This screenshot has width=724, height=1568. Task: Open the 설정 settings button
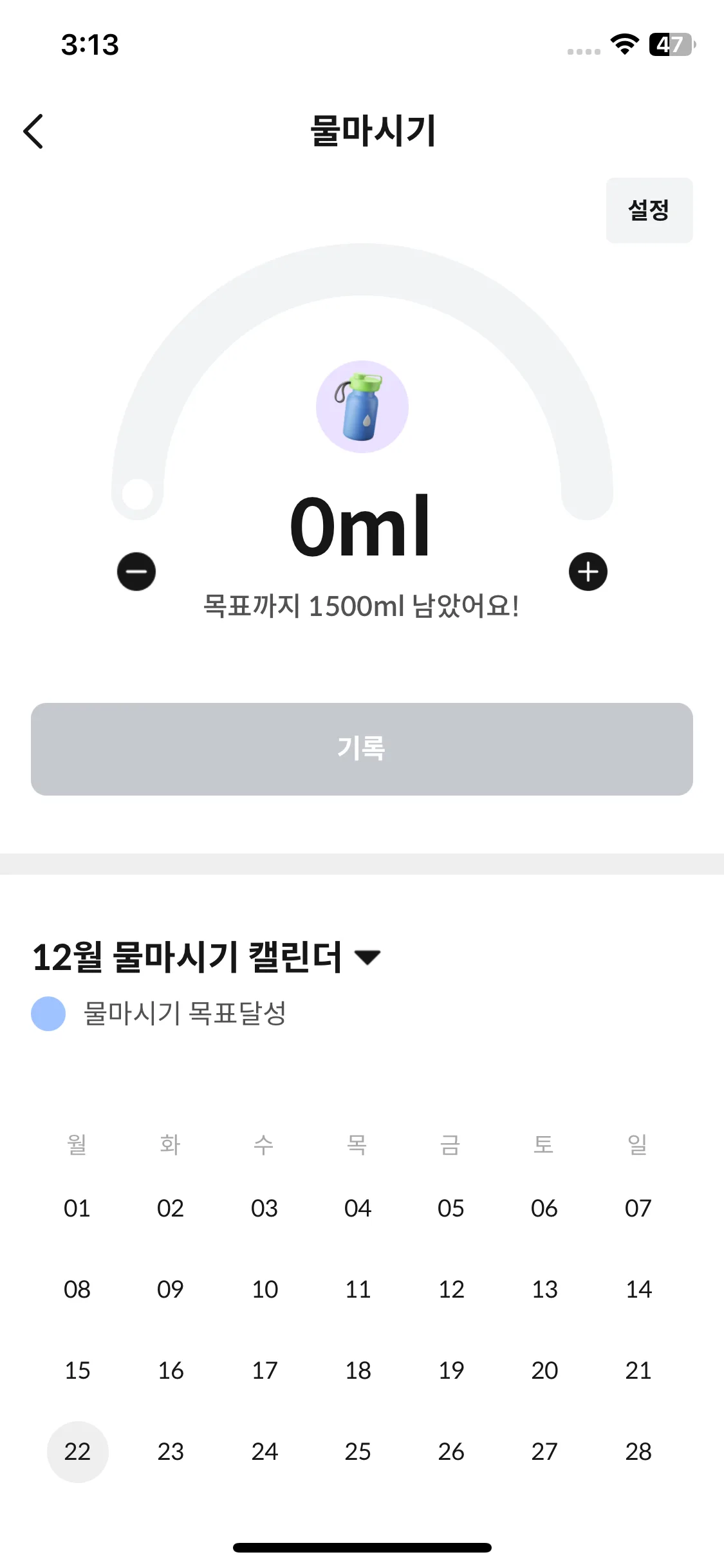[649, 210]
